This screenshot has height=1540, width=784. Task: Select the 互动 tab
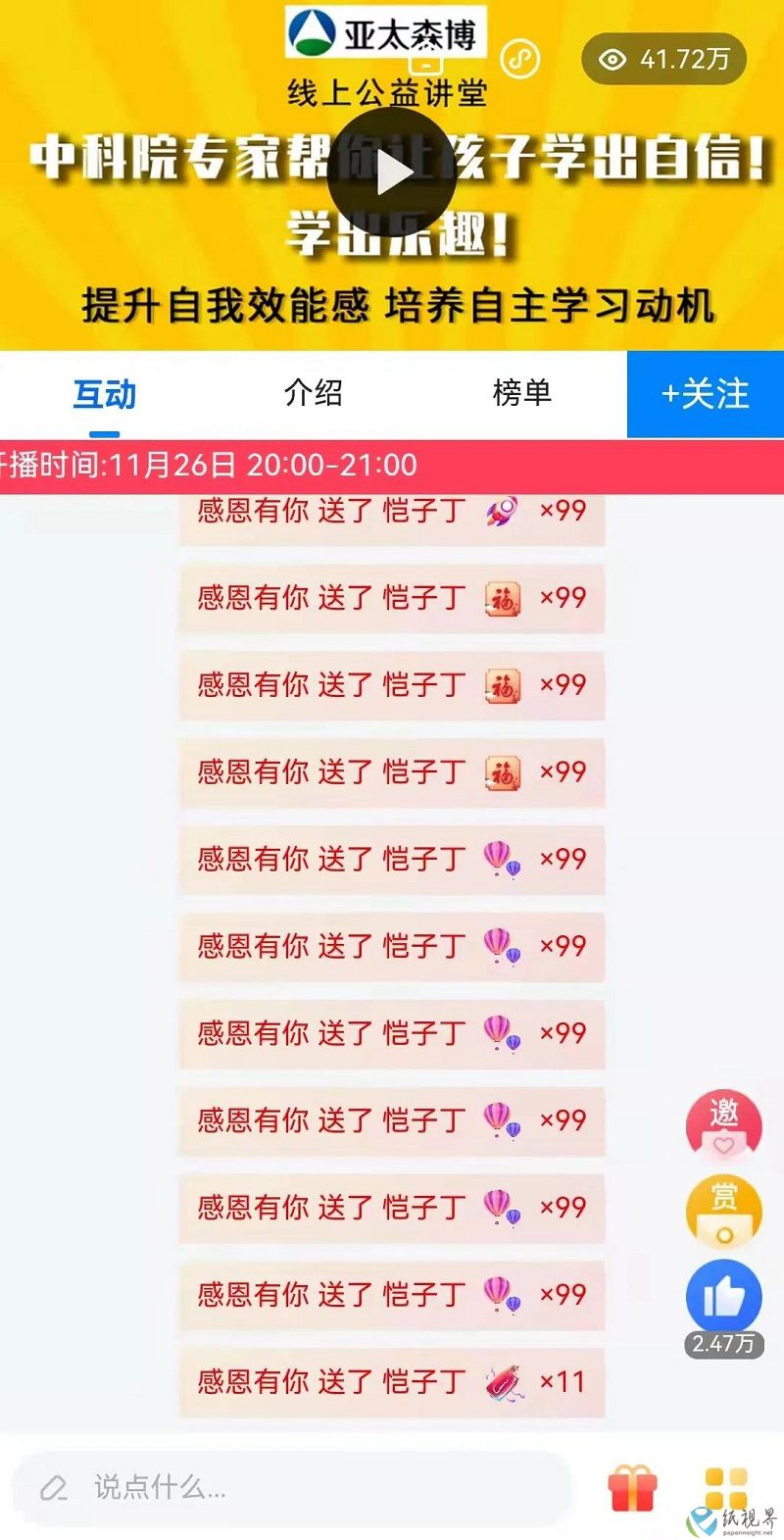(x=105, y=395)
